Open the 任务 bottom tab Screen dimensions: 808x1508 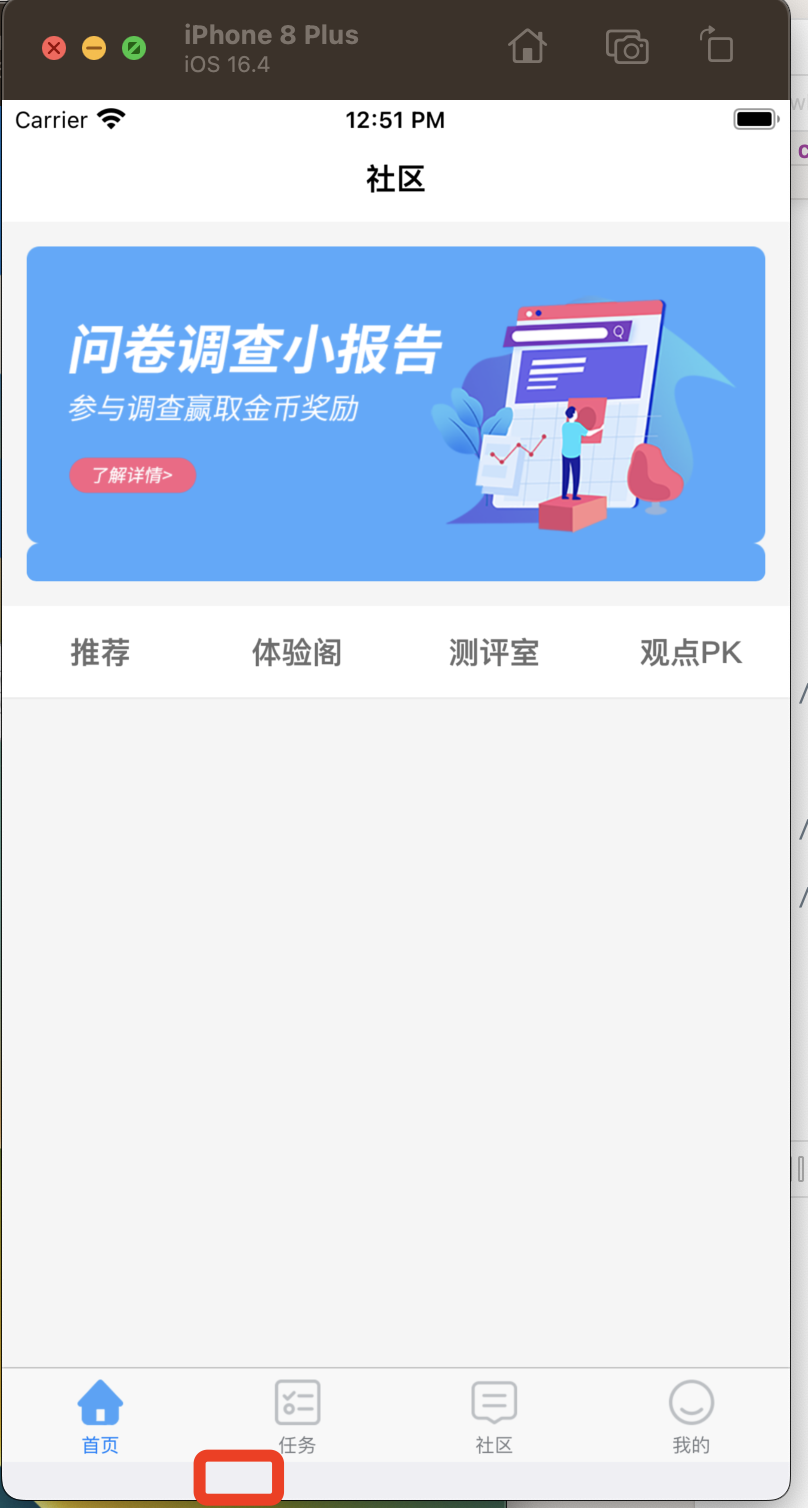point(297,1416)
